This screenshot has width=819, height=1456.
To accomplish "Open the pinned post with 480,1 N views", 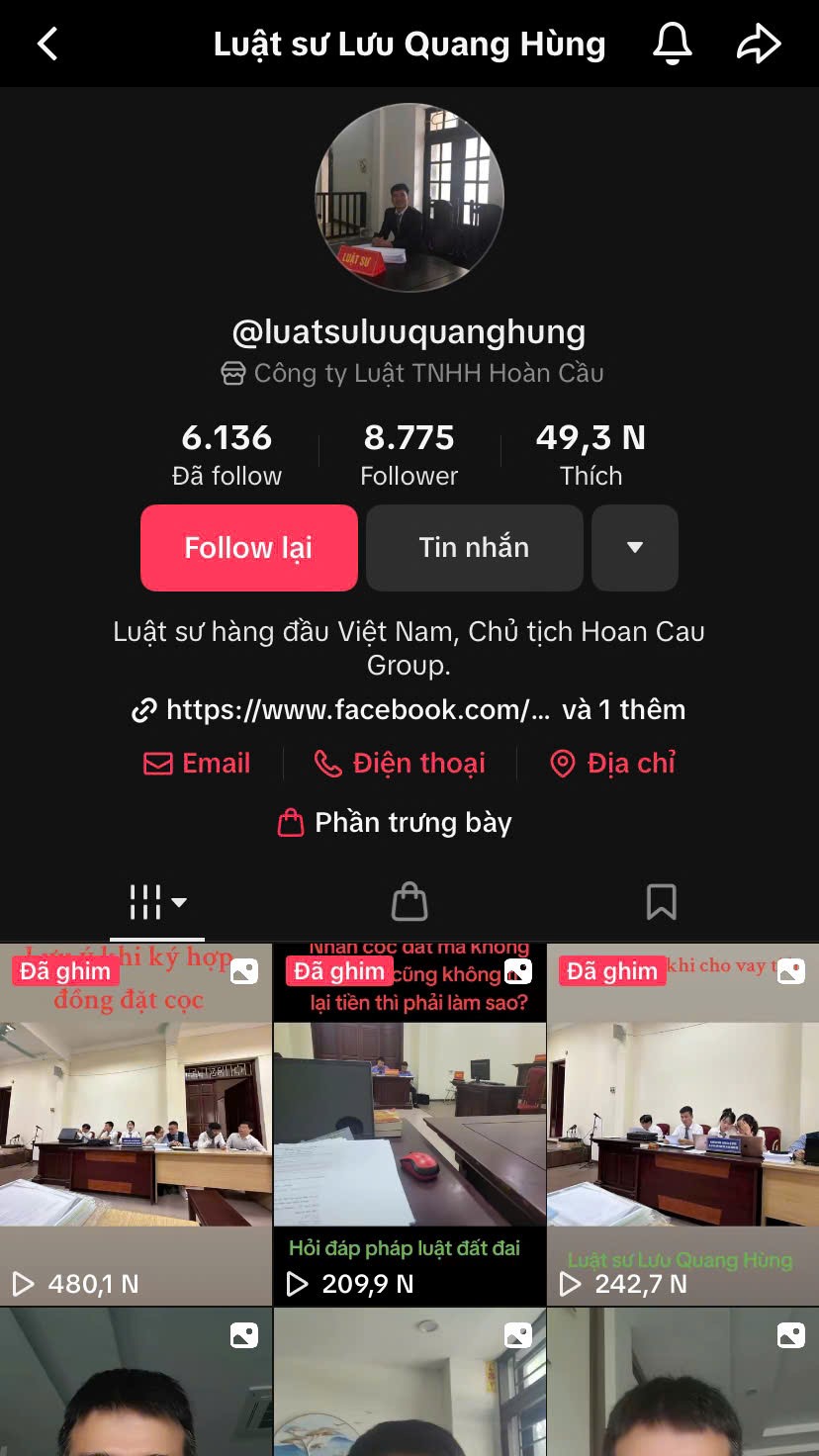I will (x=136, y=1125).
